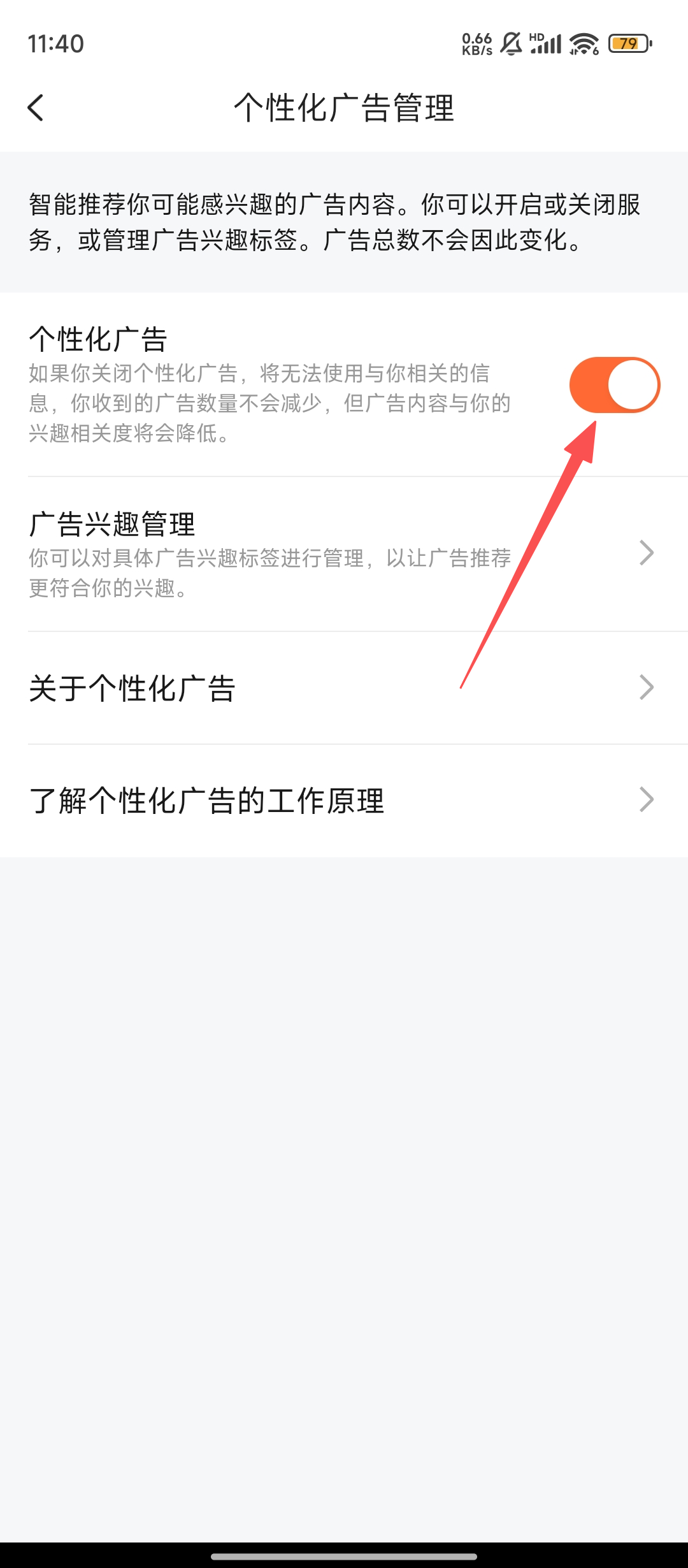Open 关于个性化广告
This screenshot has height=1568, width=688.
pyautogui.click(x=344, y=688)
